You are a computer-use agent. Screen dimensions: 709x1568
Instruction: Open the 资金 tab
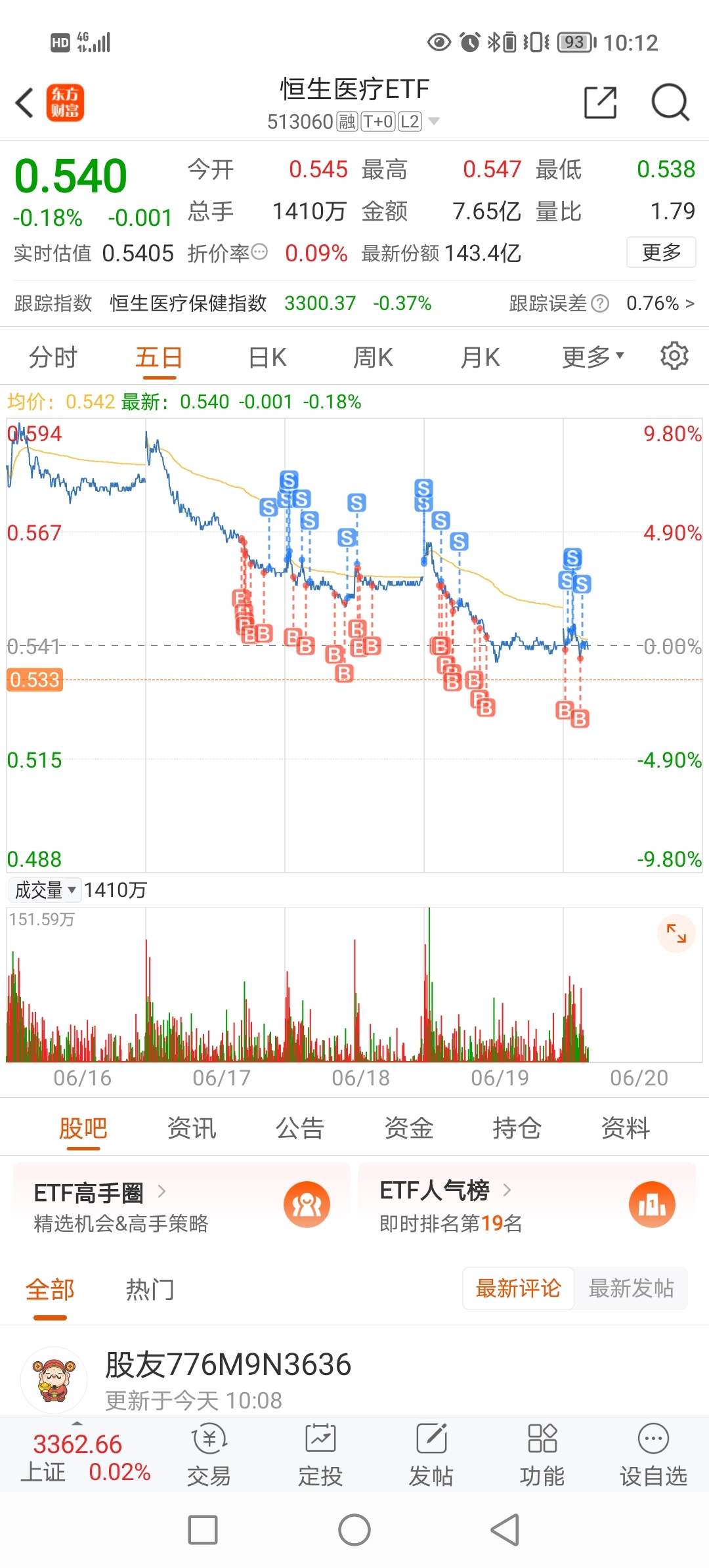point(408,1127)
